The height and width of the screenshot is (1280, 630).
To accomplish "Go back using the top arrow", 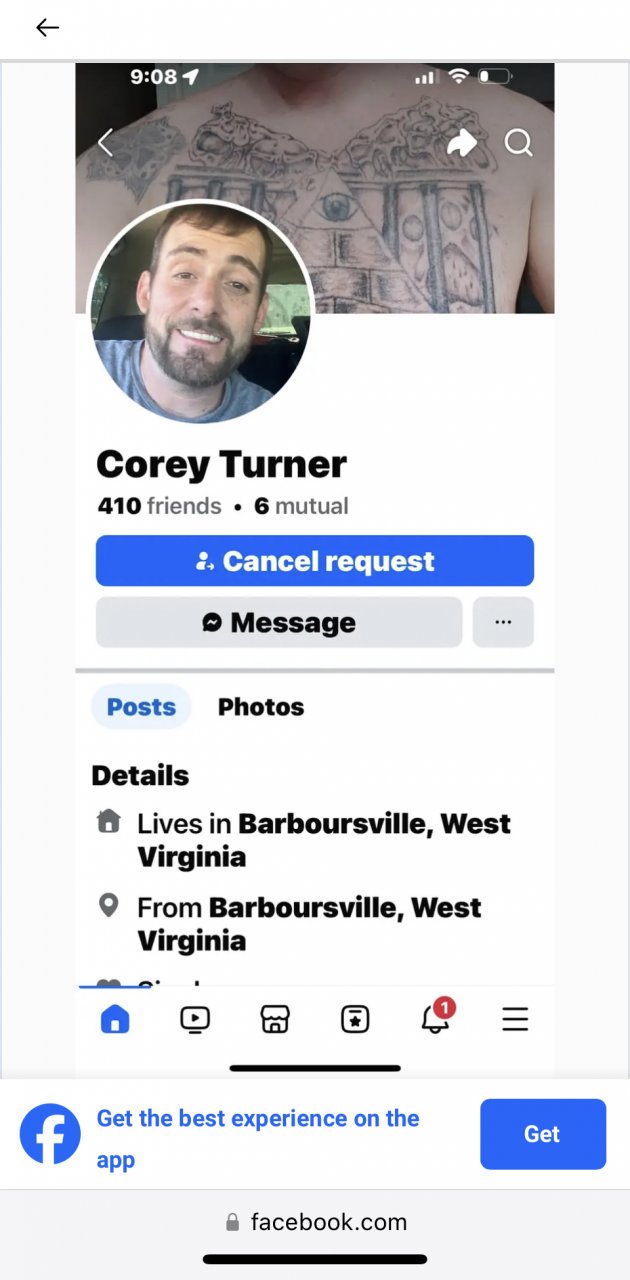I will (x=47, y=28).
